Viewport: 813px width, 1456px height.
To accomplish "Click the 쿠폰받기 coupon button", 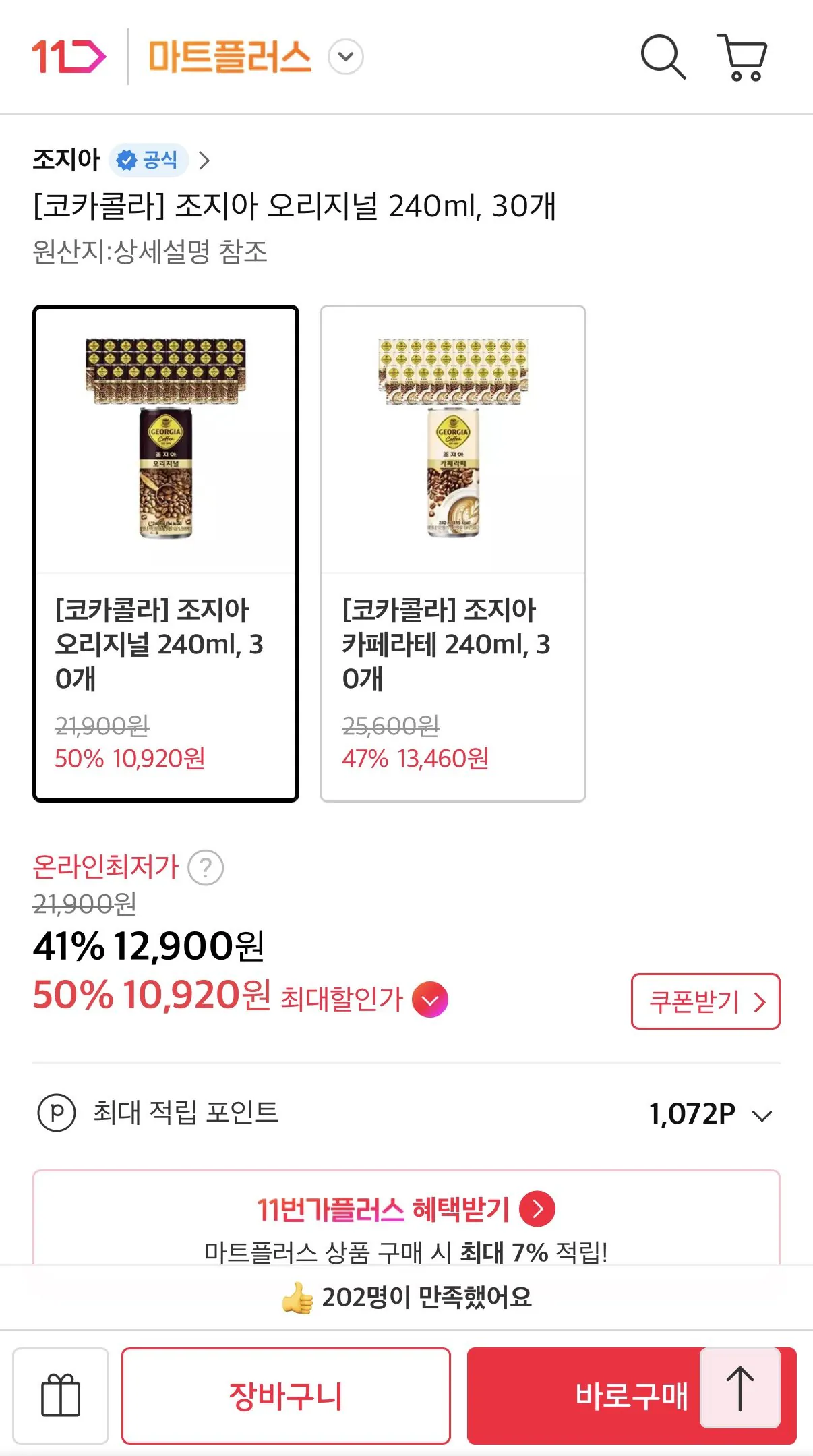I will (x=705, y=1003).
